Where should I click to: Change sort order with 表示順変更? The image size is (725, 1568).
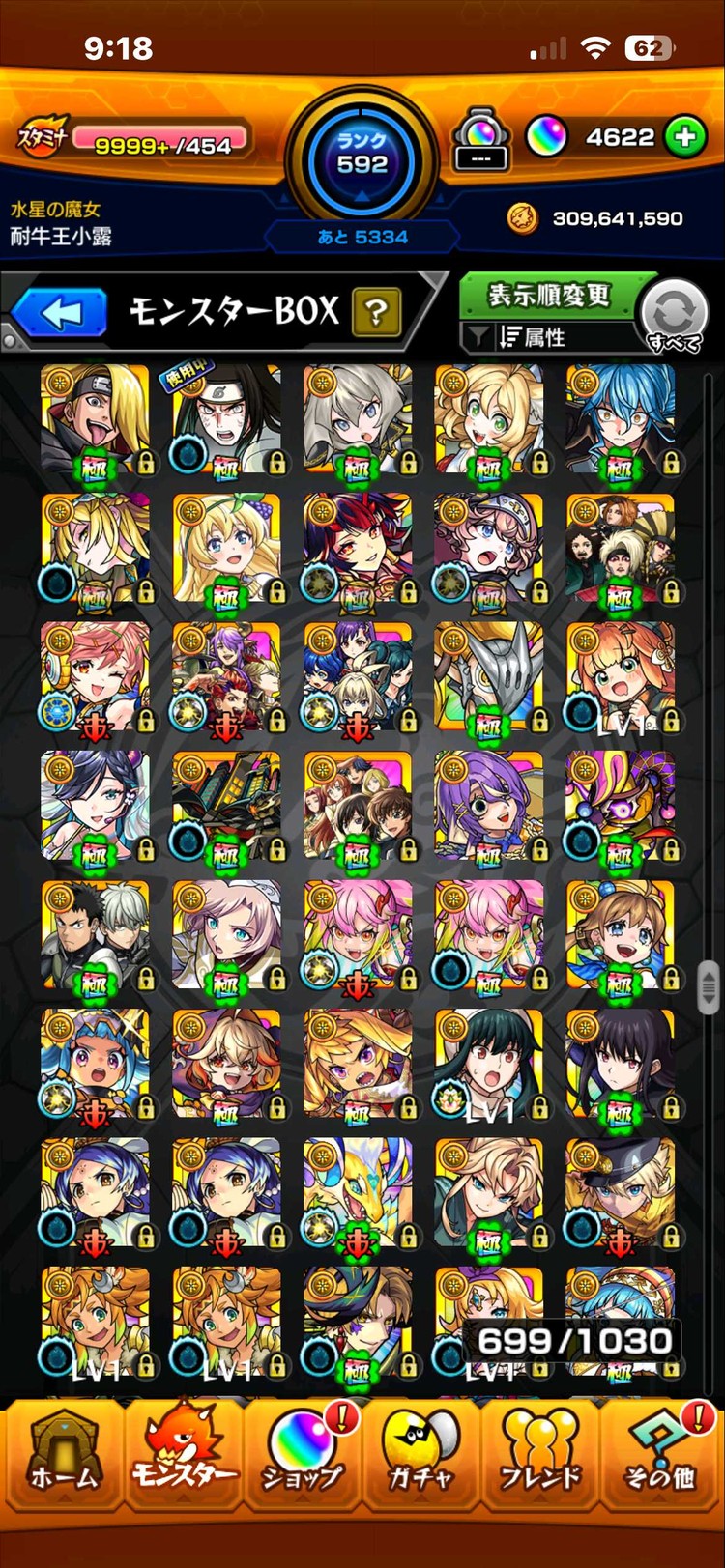549,296
